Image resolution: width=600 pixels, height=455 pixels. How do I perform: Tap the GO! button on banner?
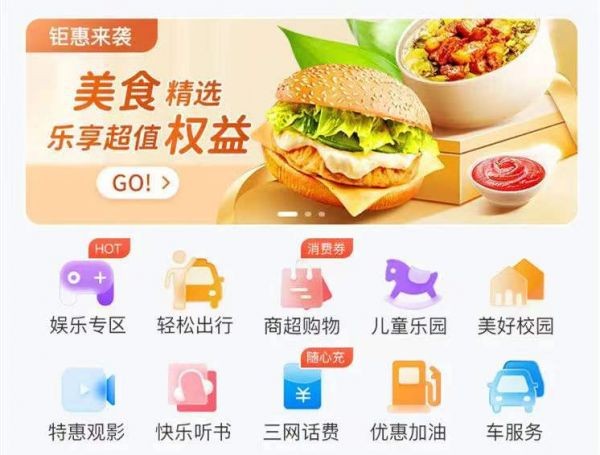pos(138,182)
